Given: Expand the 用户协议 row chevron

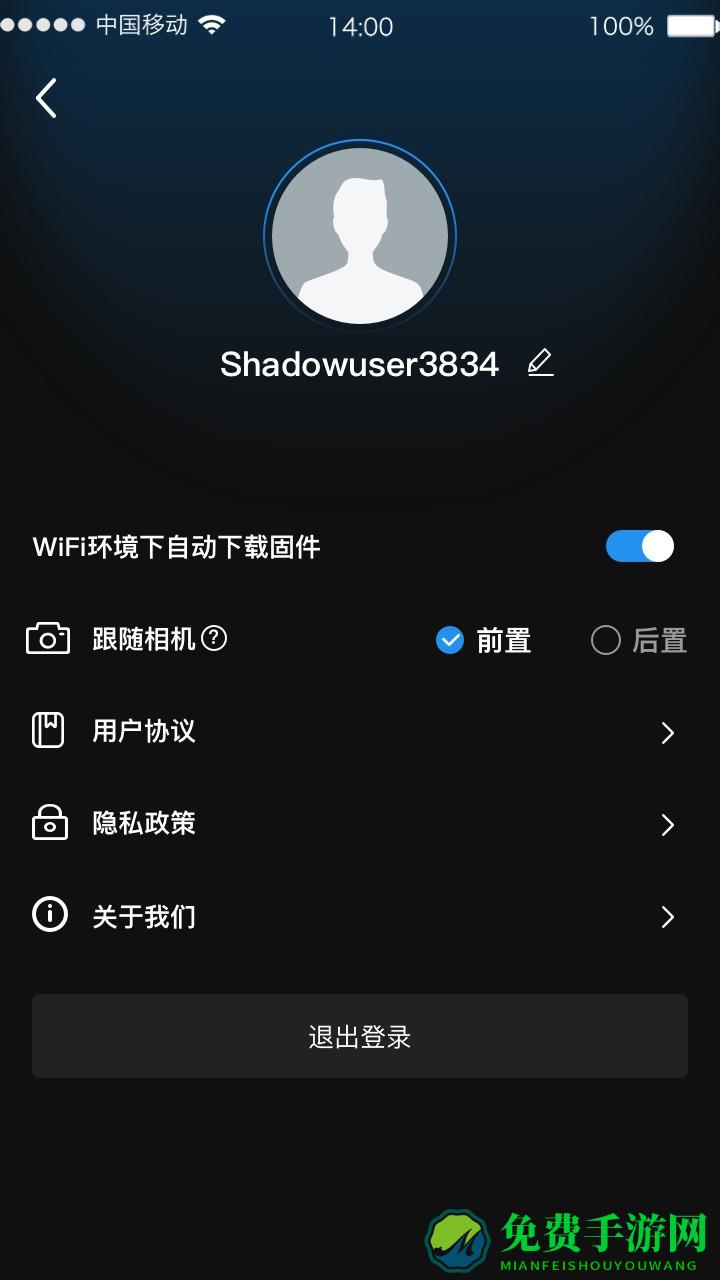Looking at the screenshot, I should pyautogui.click(x=668, y=732).
